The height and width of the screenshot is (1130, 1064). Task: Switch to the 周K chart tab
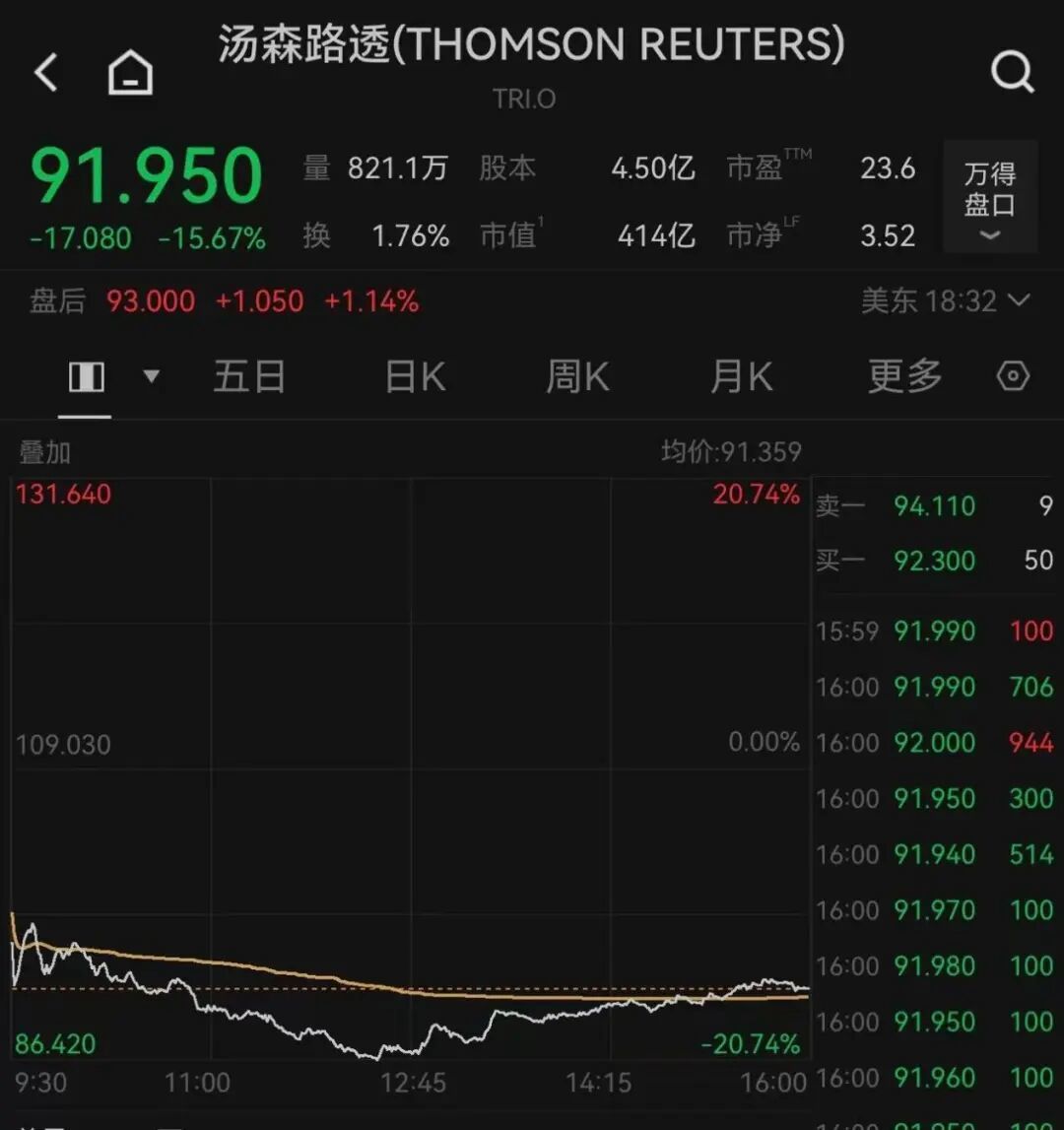pos(577,377)
